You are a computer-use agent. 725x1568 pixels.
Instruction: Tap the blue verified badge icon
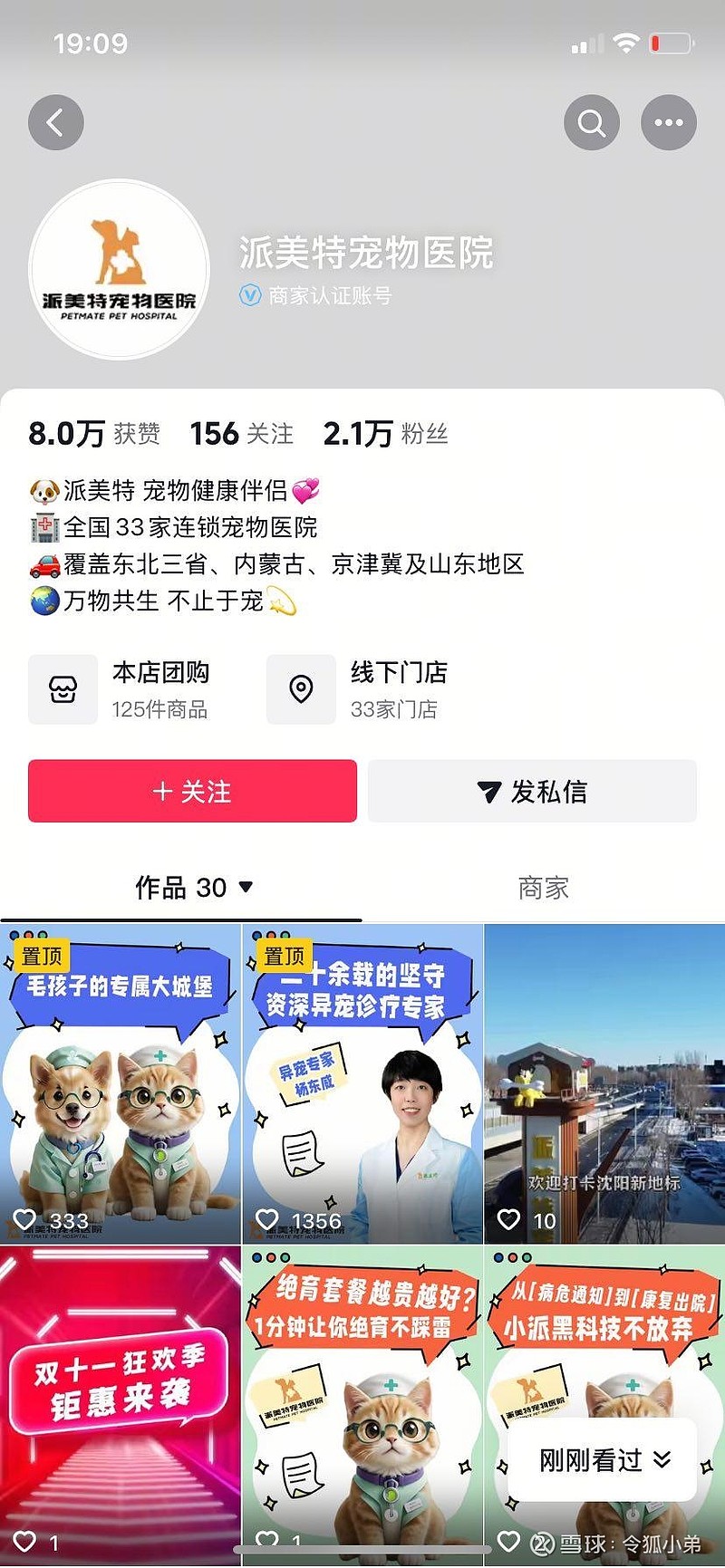(249, 296)
